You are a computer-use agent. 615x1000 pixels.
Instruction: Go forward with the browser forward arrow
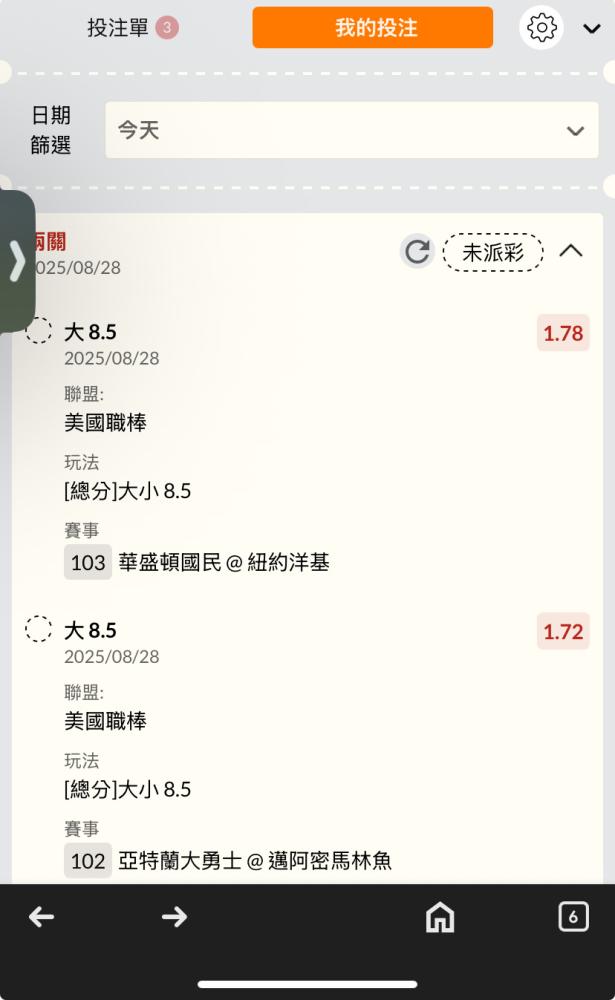point(174,916)
